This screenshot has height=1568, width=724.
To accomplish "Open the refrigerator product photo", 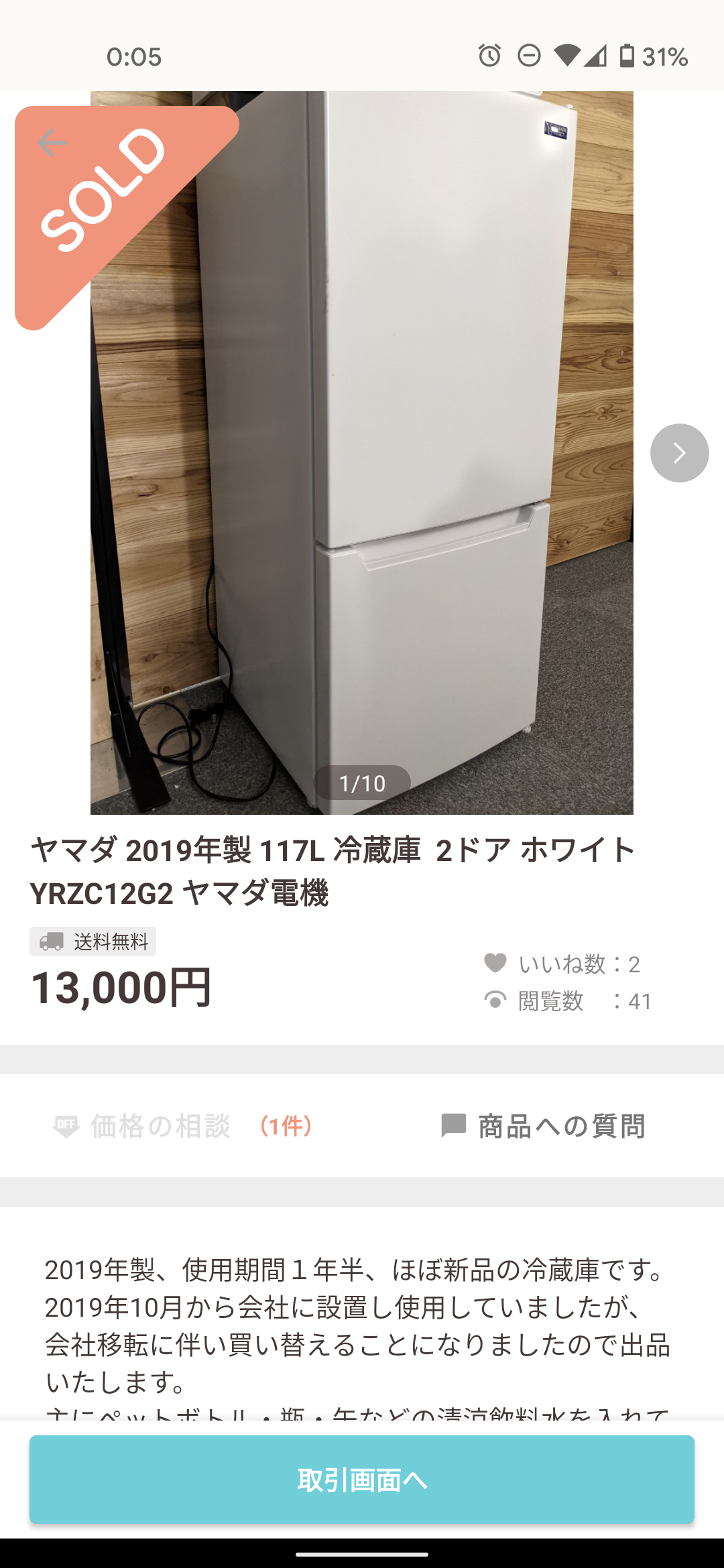I will tap(362, 453).
